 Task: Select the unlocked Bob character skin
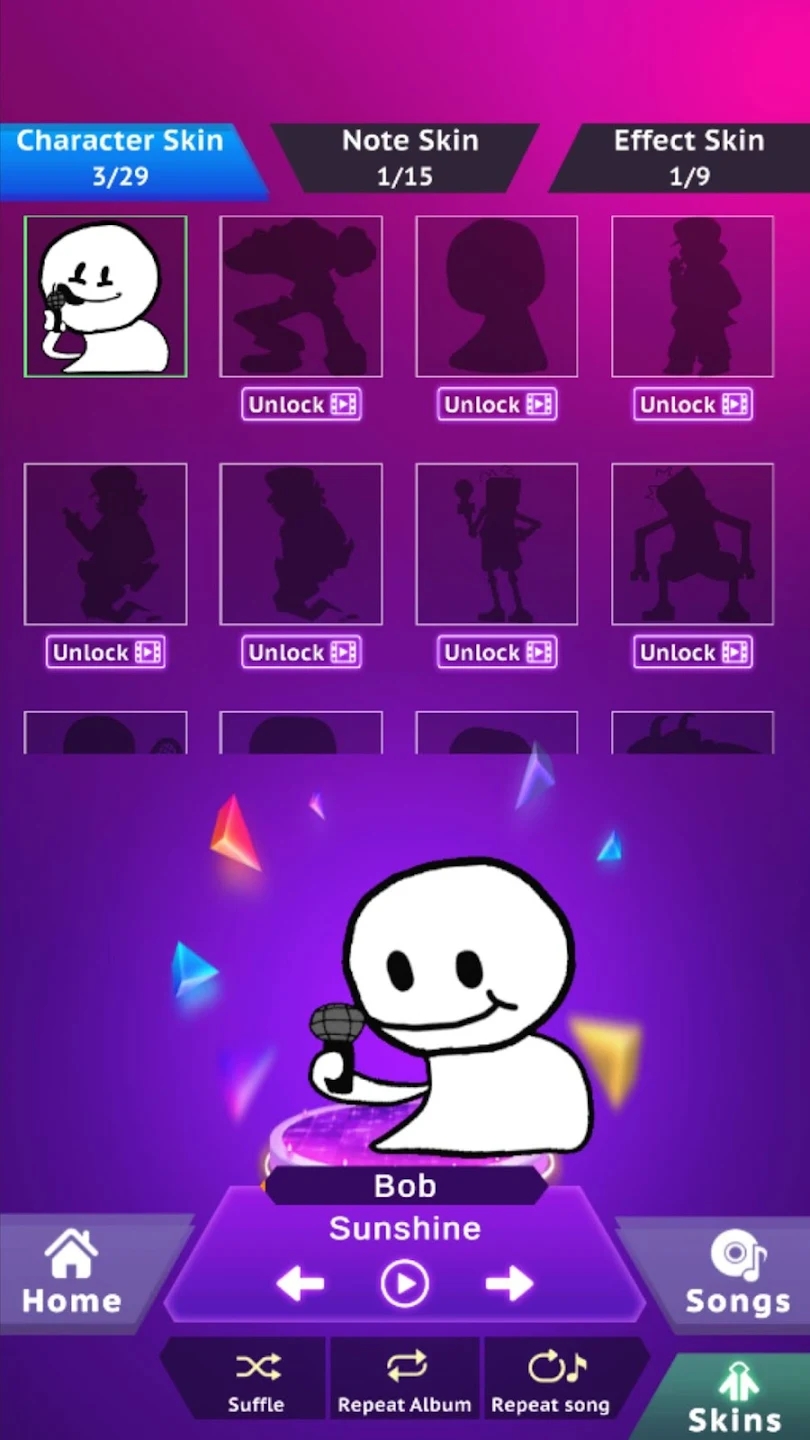[105, 296]
